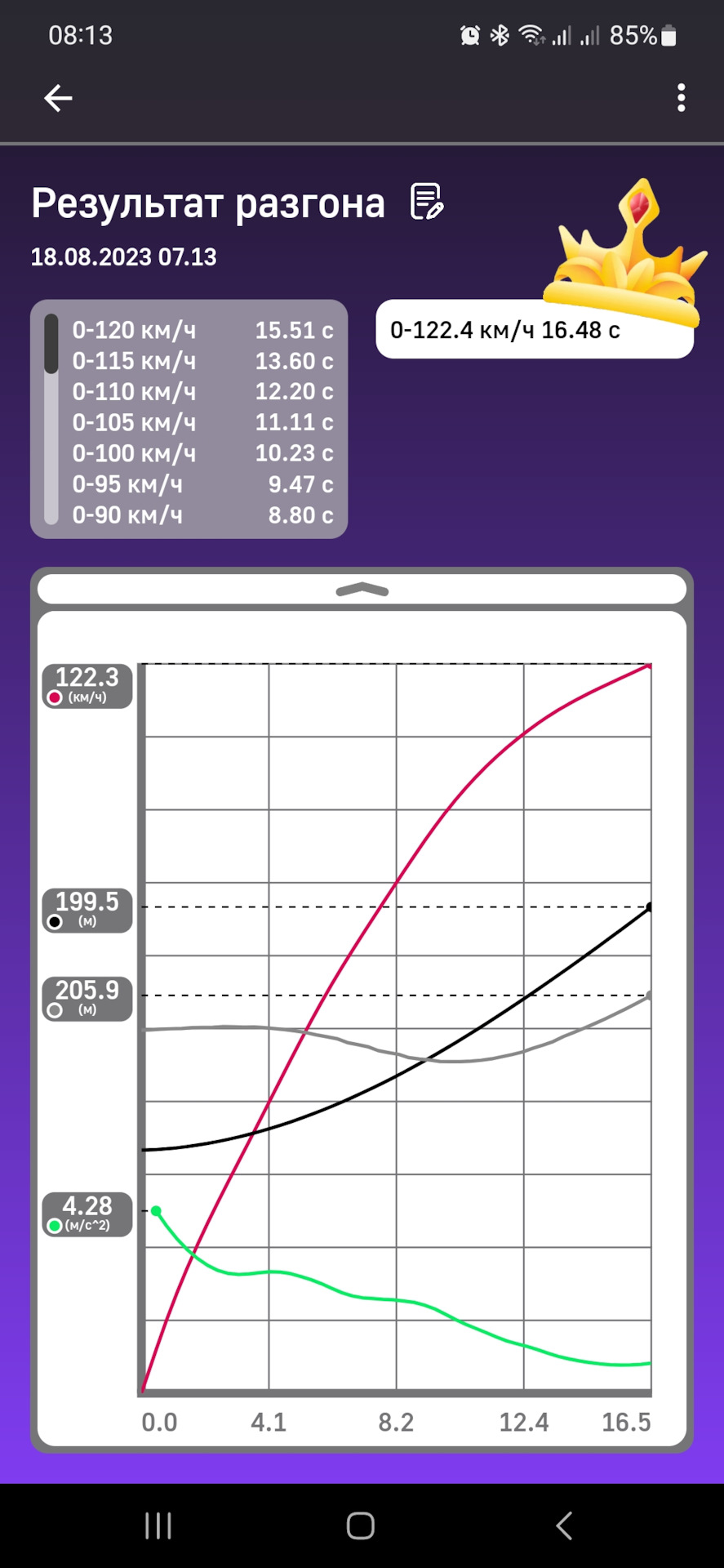Toggle the 199.5 м distance curve legend
The height and width of the screenshot is (1568, 724).
(87, 910)
